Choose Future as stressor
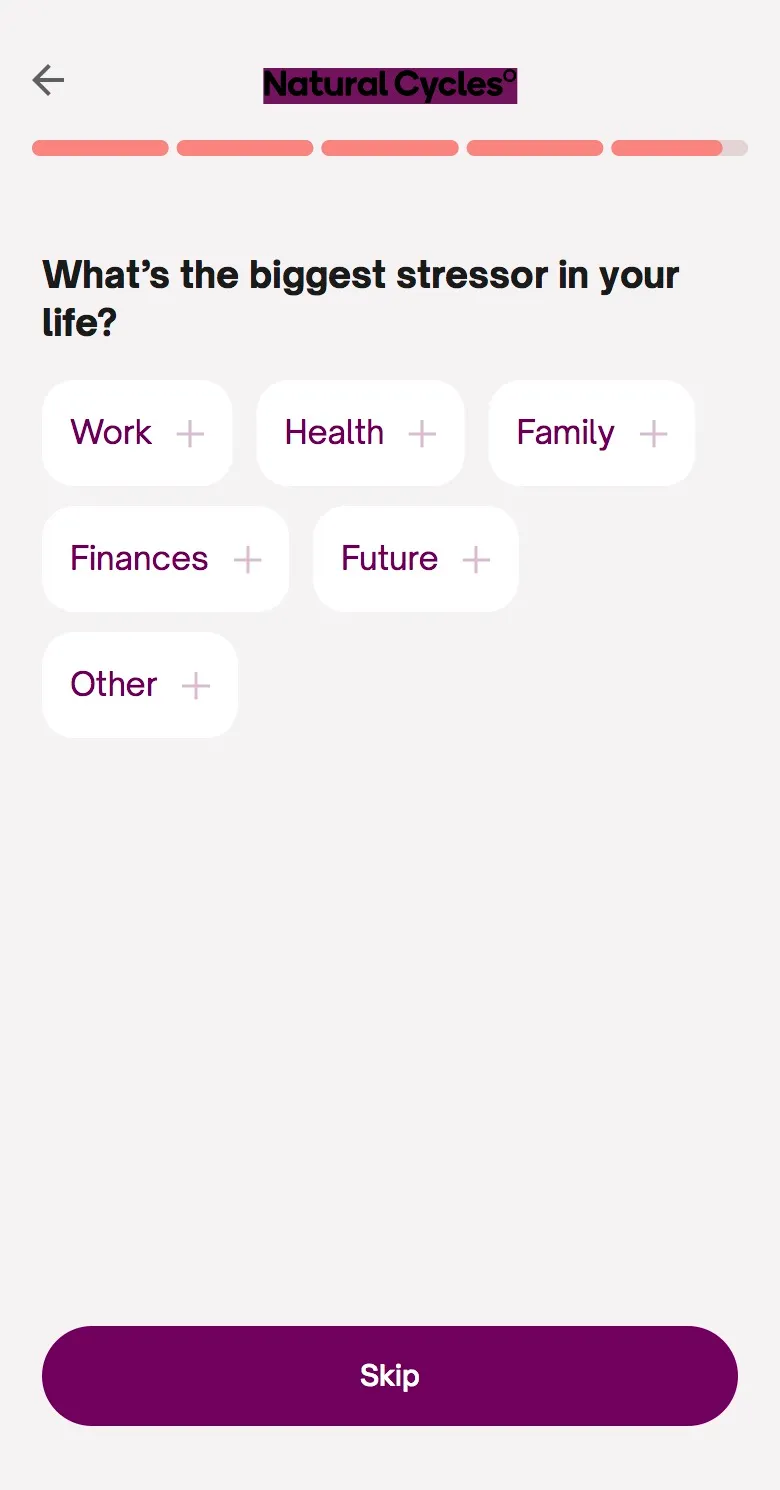Image resolution: width=780 pixels, height=1490 pixels. (x=416, y=559)
